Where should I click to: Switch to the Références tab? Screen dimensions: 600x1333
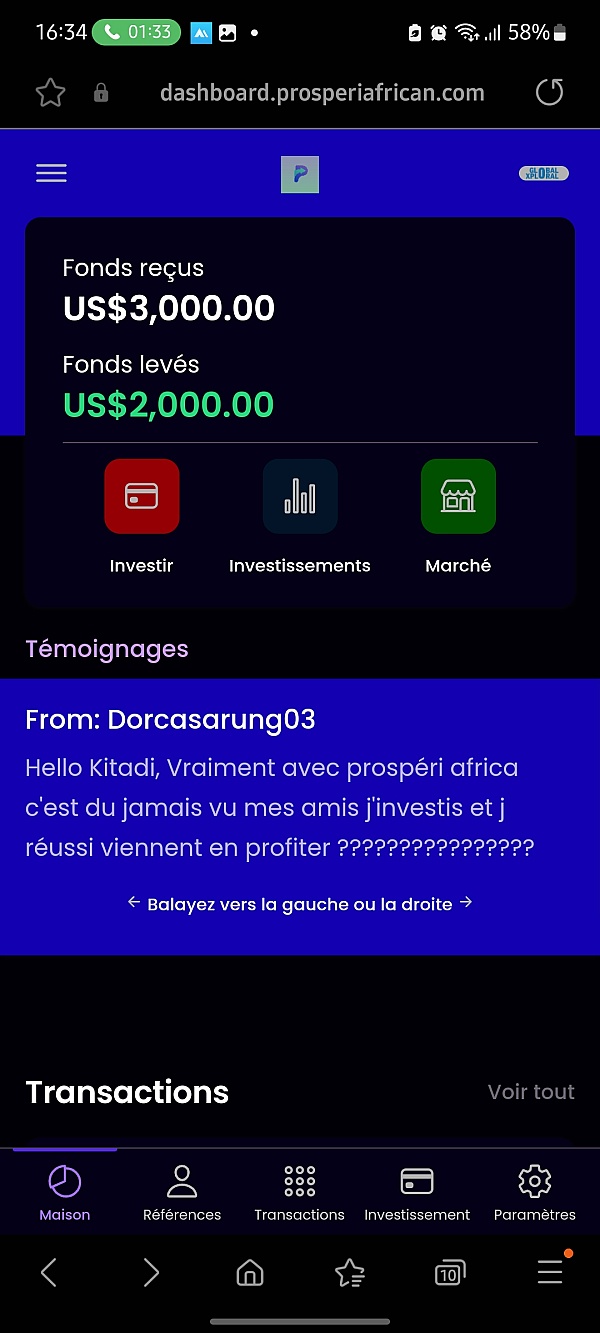[182, 1193]
